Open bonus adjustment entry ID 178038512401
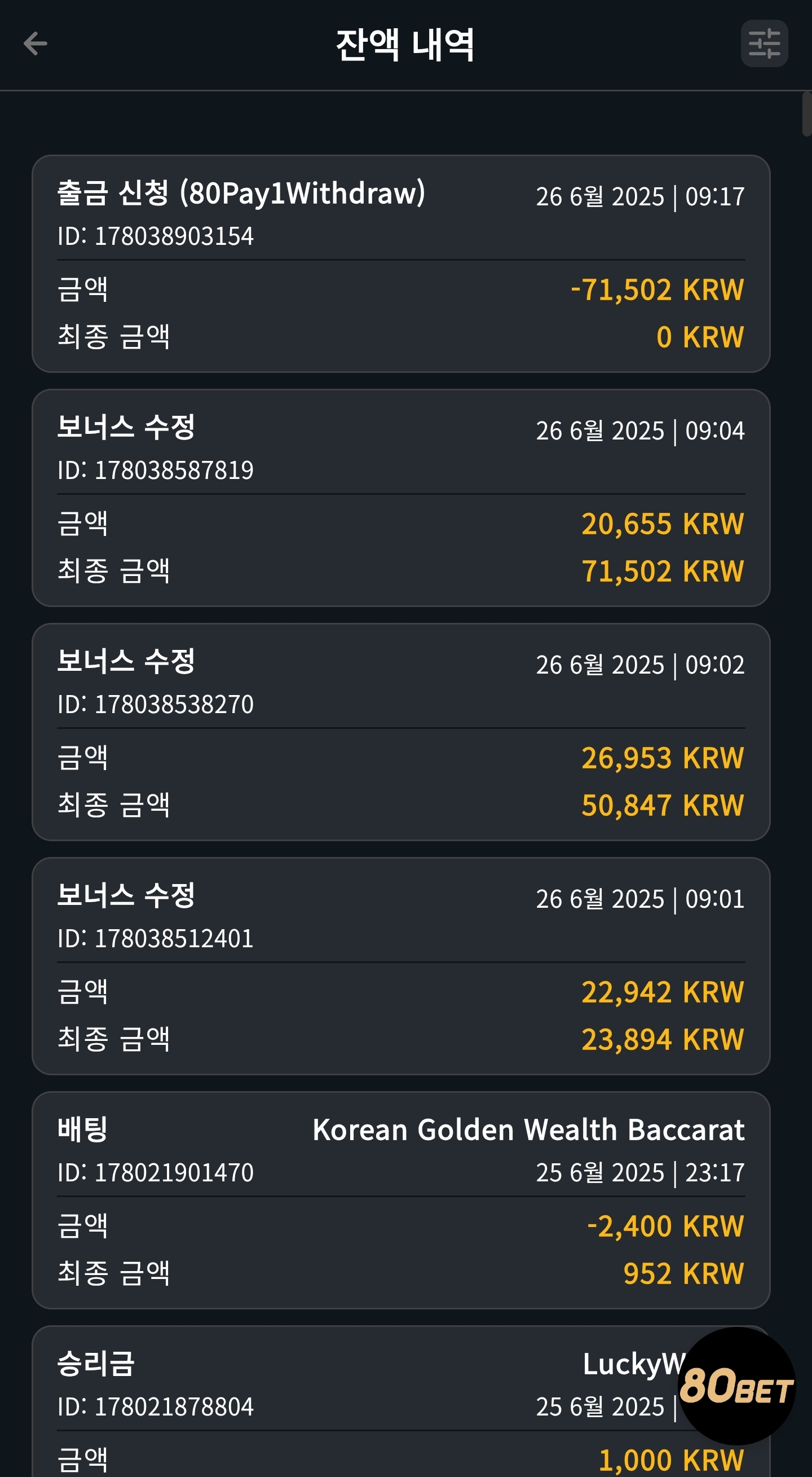The height and width of the screenshot is (1477, 812). point(400,965)
